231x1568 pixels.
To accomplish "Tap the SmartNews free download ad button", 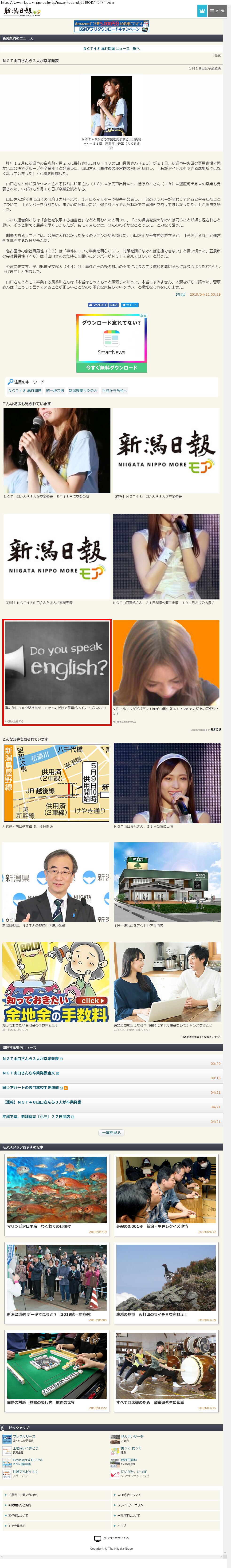I will 112,368.
